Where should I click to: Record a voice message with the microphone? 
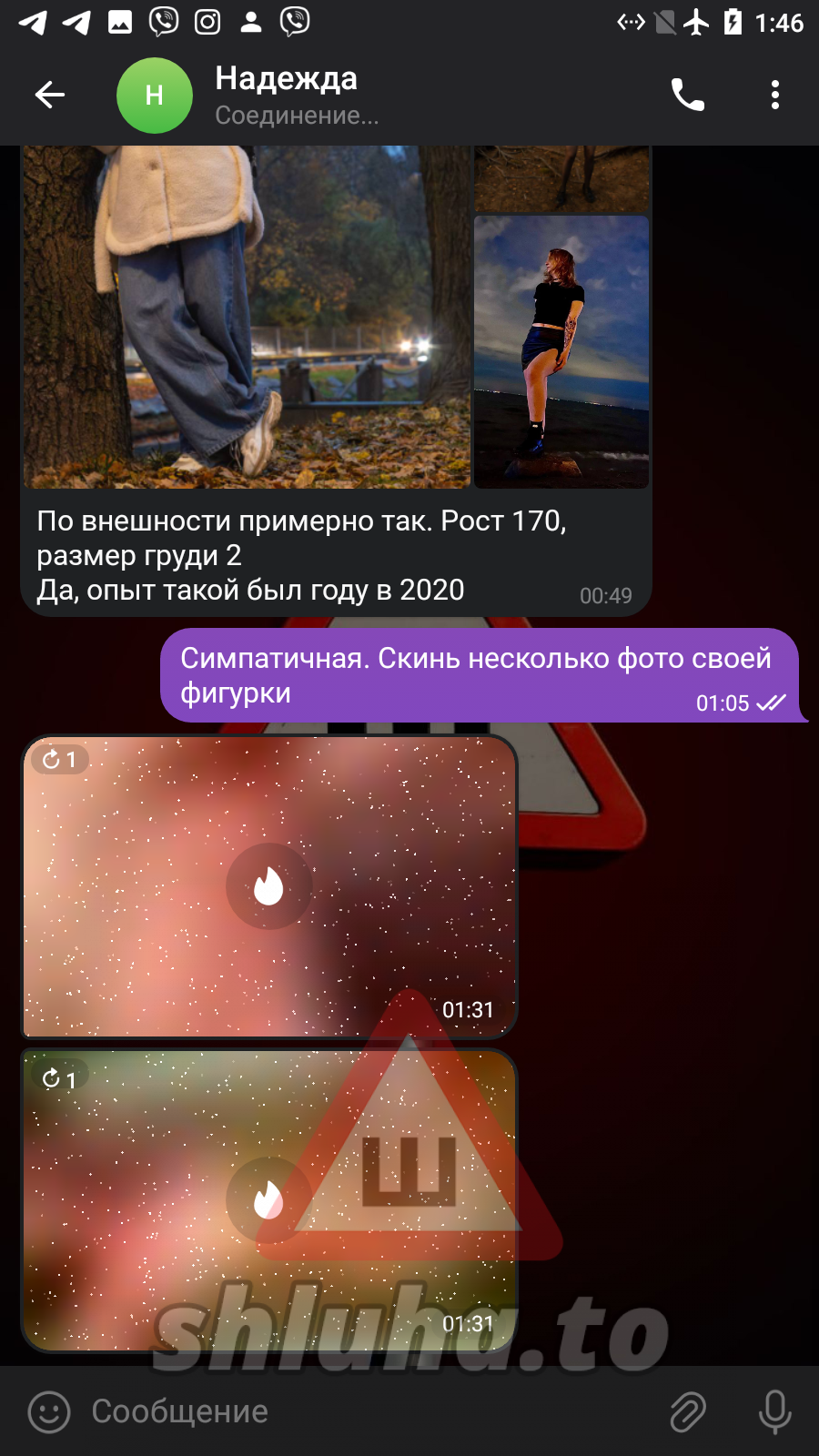point(774,1412)
